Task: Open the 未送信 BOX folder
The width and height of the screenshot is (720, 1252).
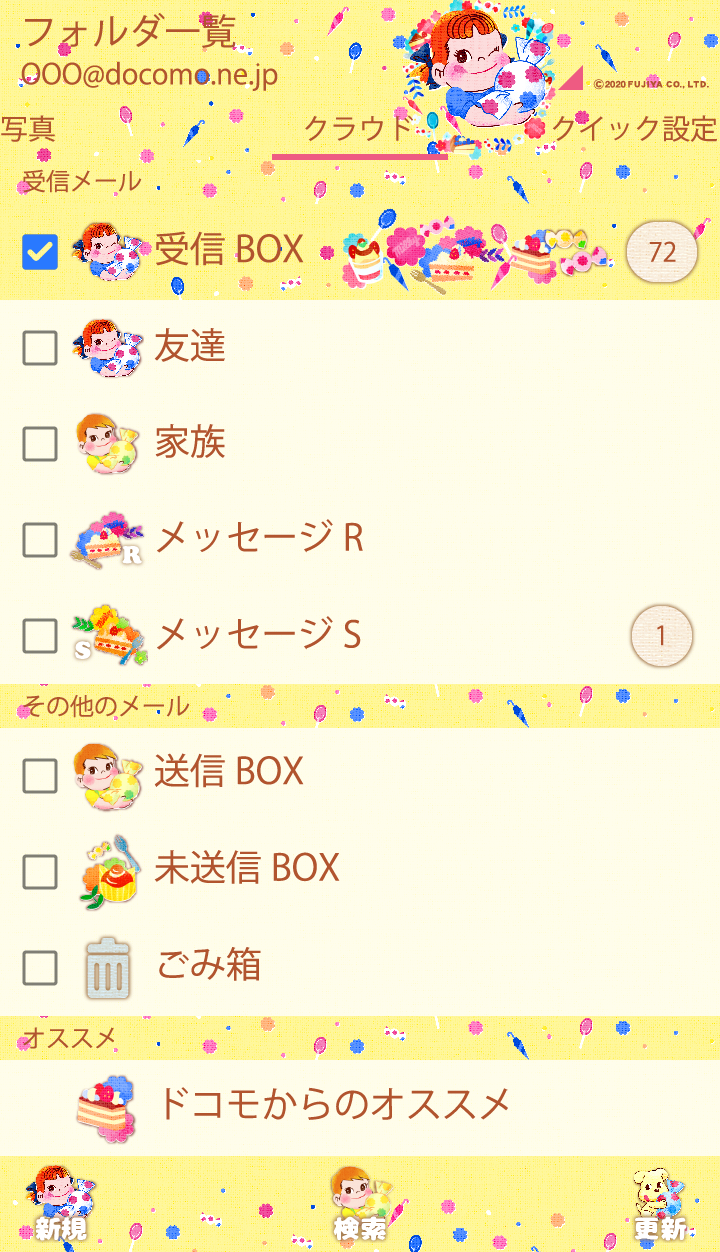Action: click(x=246, y=868)
